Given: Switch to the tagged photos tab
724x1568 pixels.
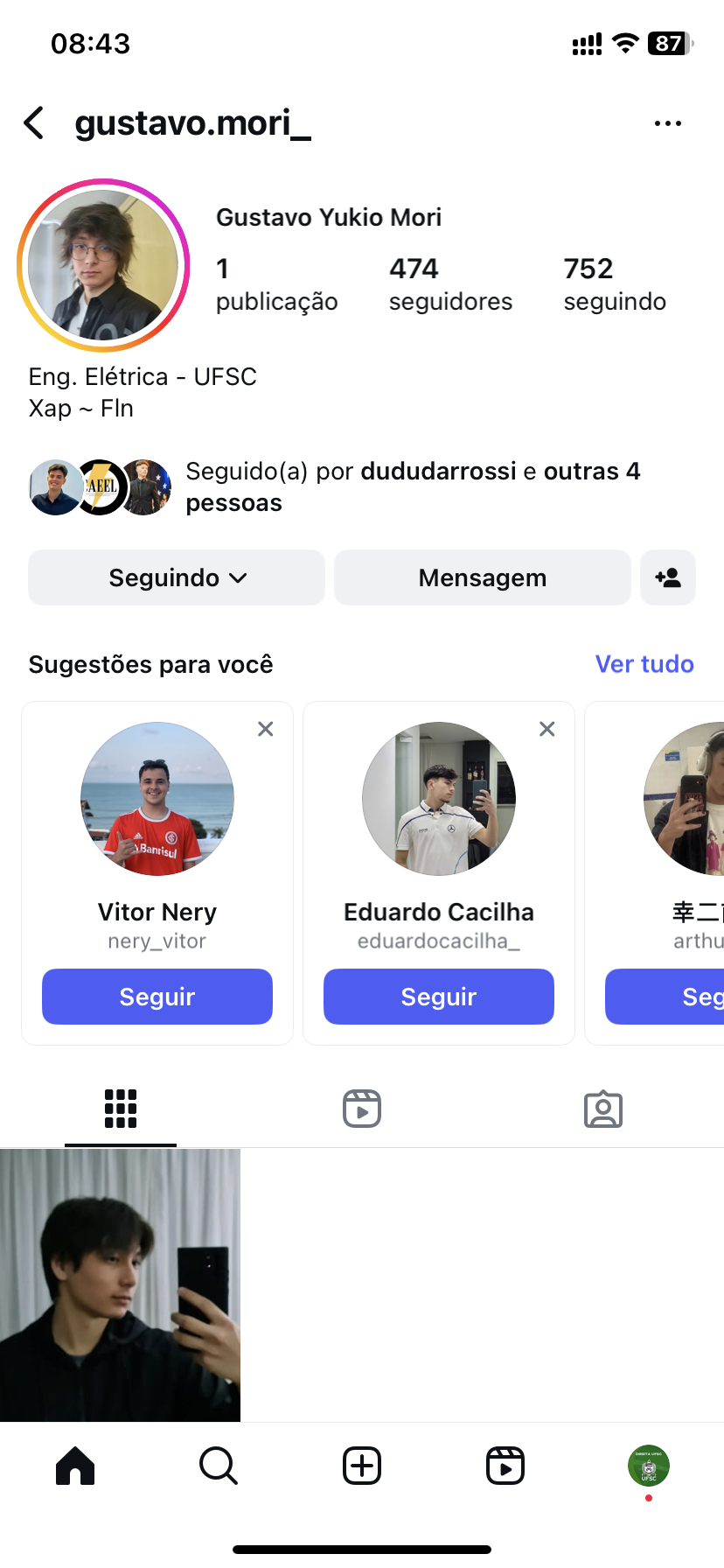Looking at the screenshot, I should click(603, 1109).
